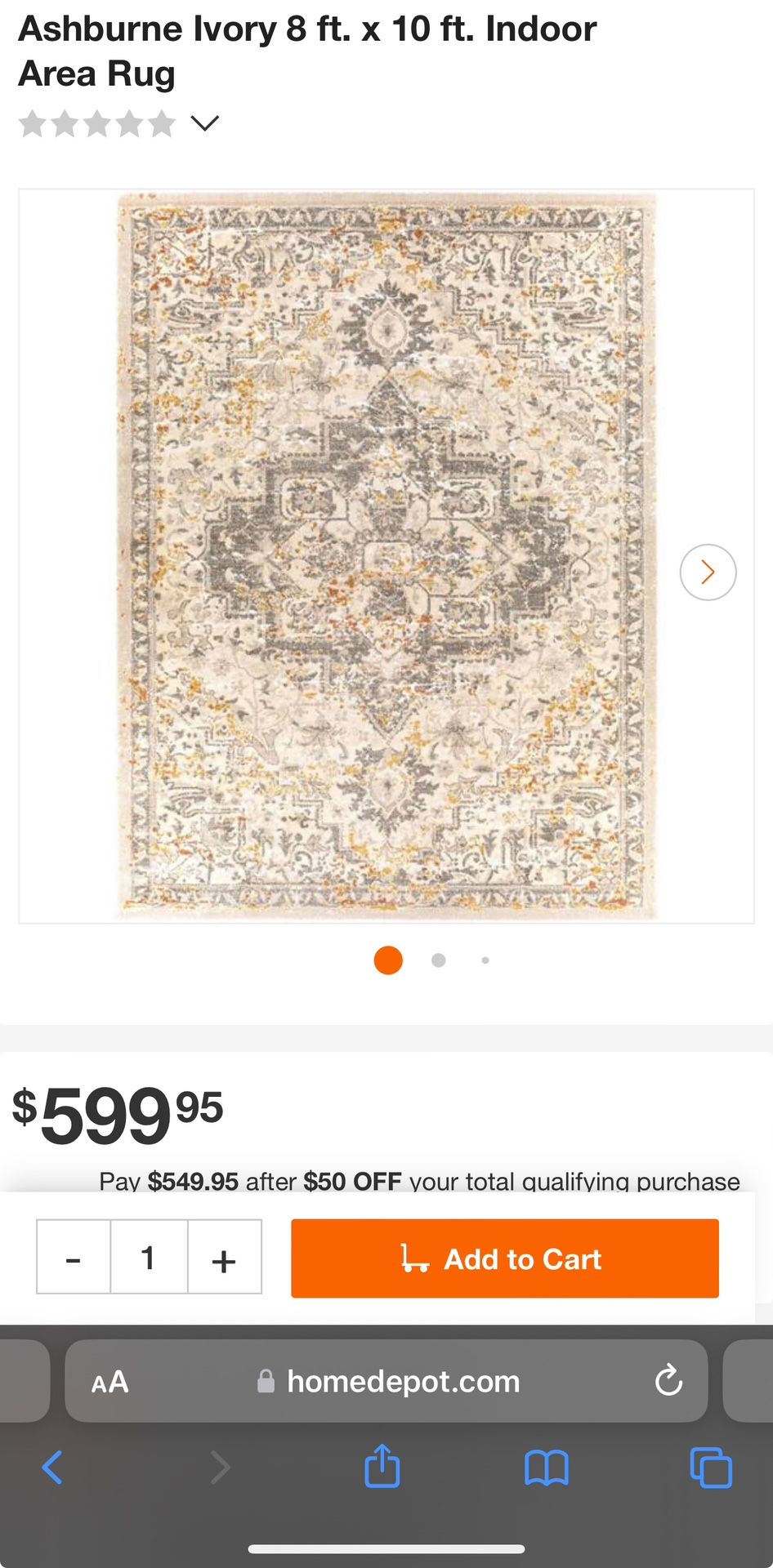Tap the padlock icon beside homedepot.com
The width and height of the screenshot is (773, 1568).
(266, 1382)
